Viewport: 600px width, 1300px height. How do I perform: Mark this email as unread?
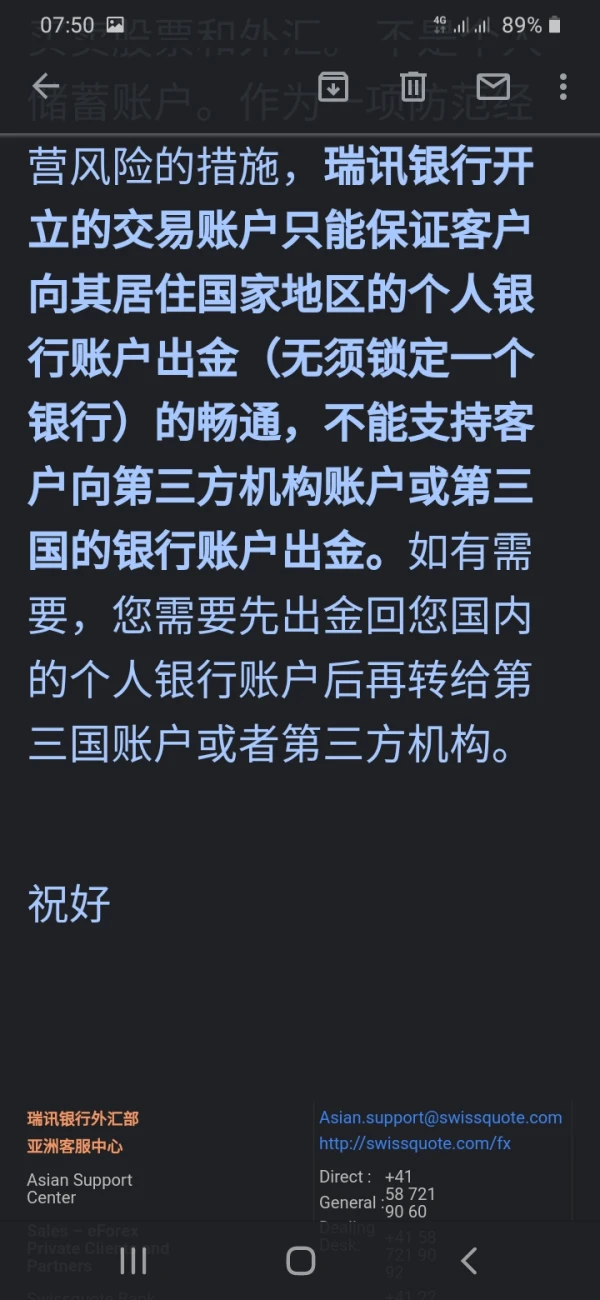(x=493, y=87)
